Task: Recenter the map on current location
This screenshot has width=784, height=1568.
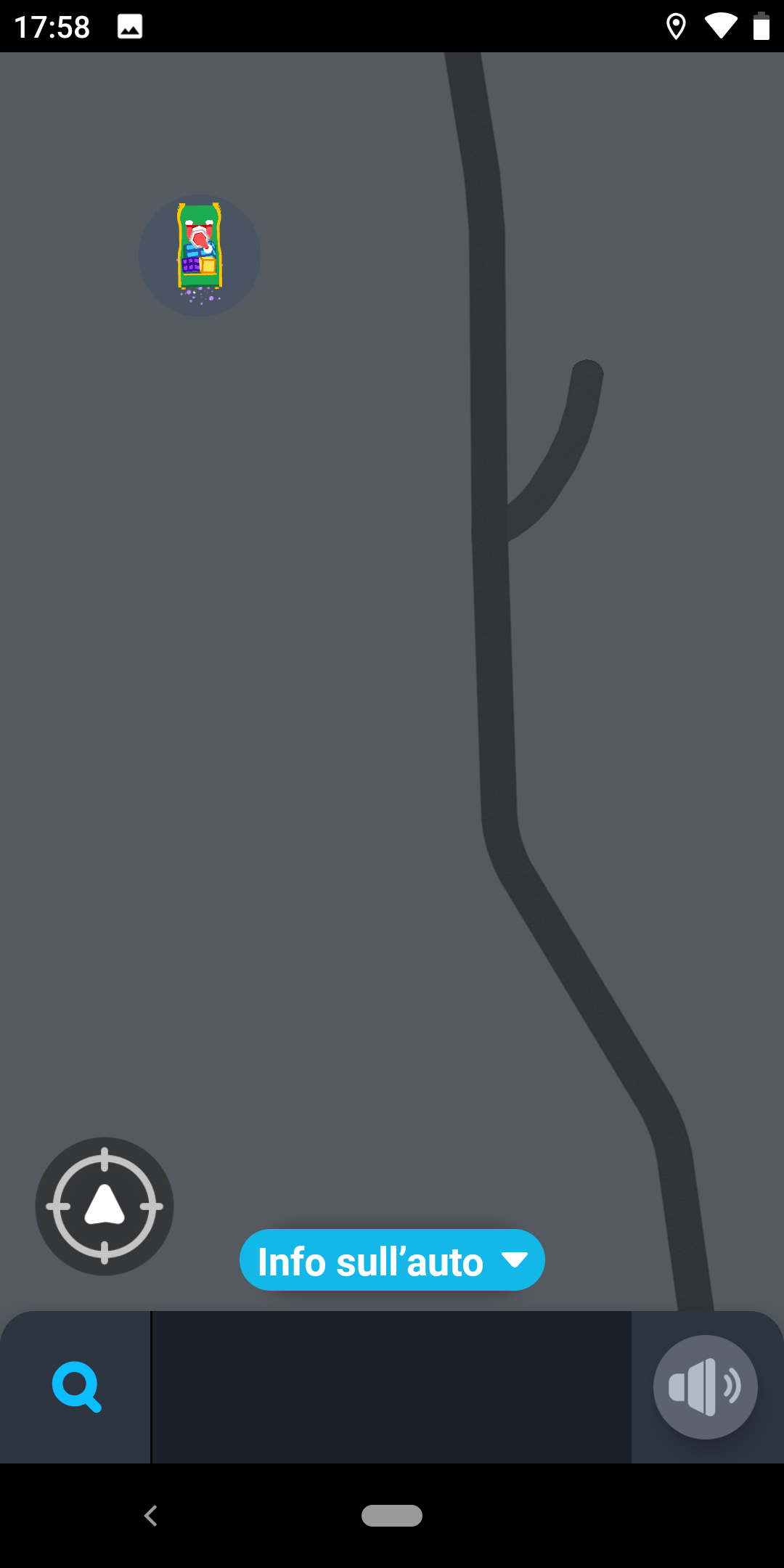Action: click(x=105, y=1206)
